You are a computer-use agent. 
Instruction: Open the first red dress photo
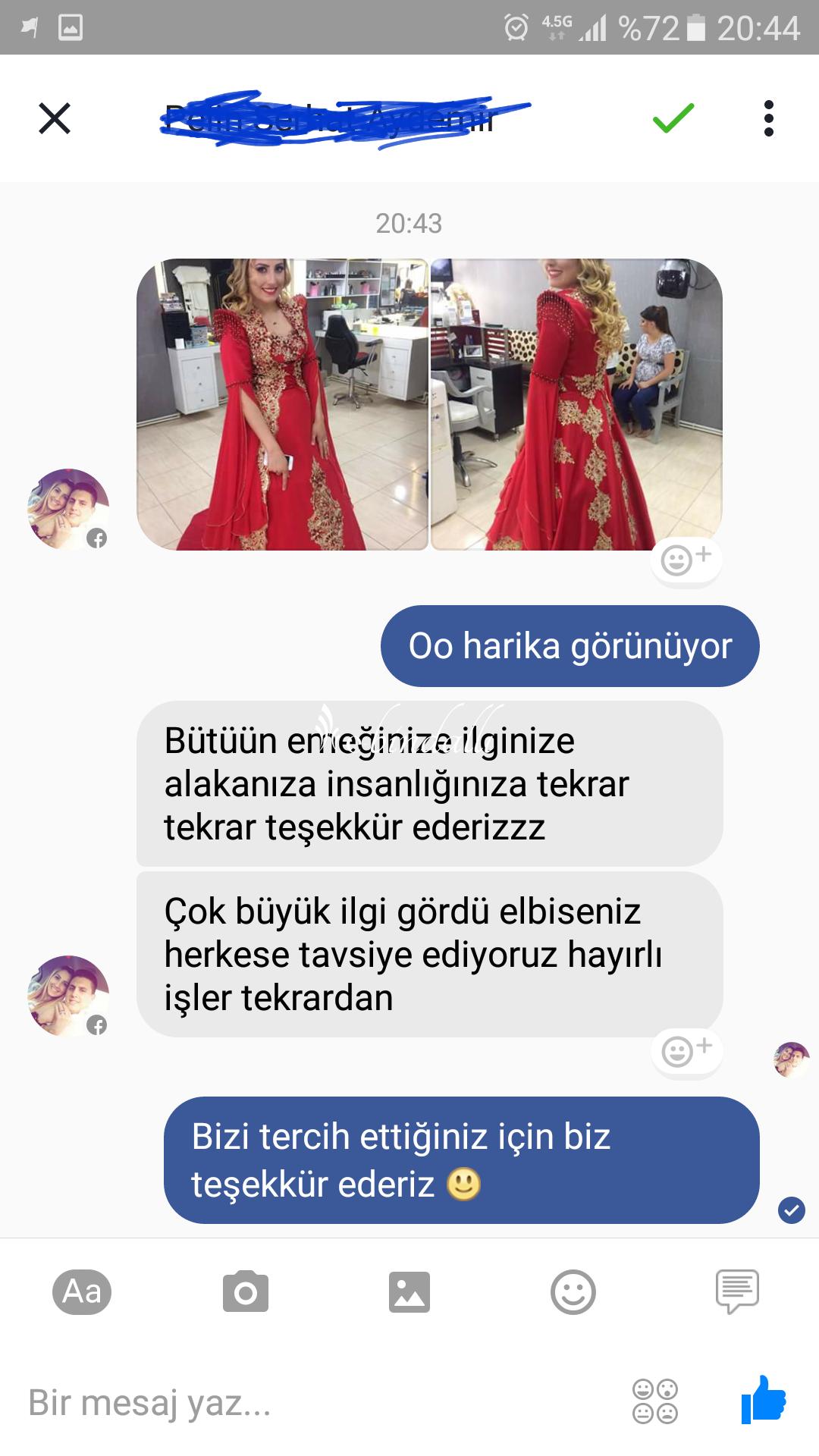tap(282, 404)
